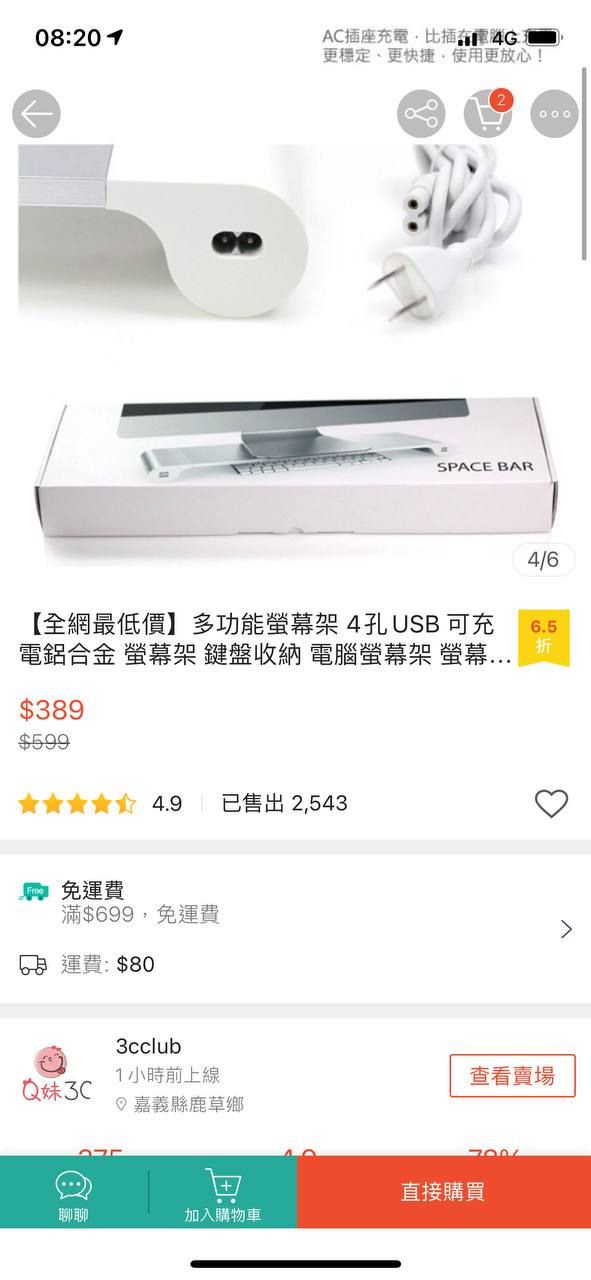
Task: Open the 3cclub seller profile
Action: (x=149, y=1047)
